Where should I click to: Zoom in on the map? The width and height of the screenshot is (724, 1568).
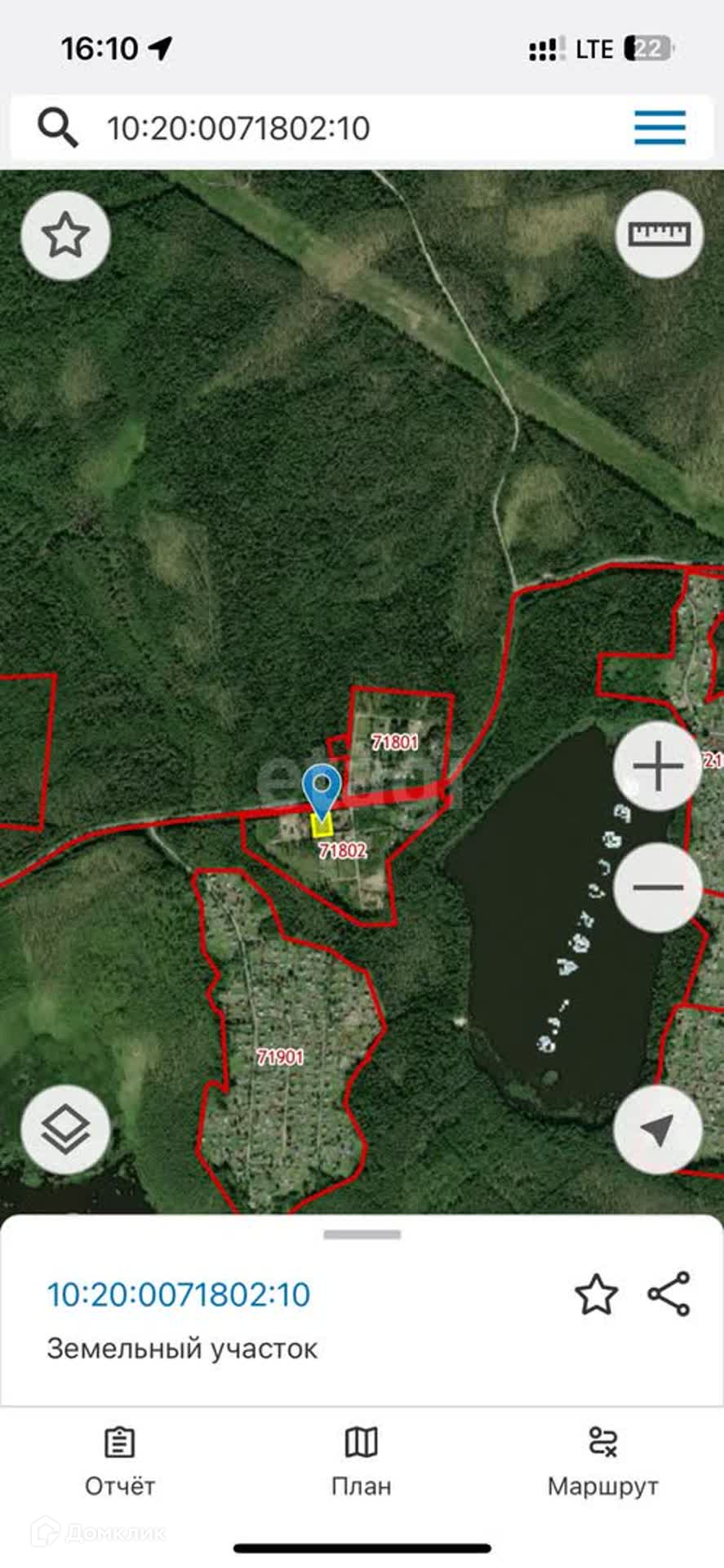point(658,767)
